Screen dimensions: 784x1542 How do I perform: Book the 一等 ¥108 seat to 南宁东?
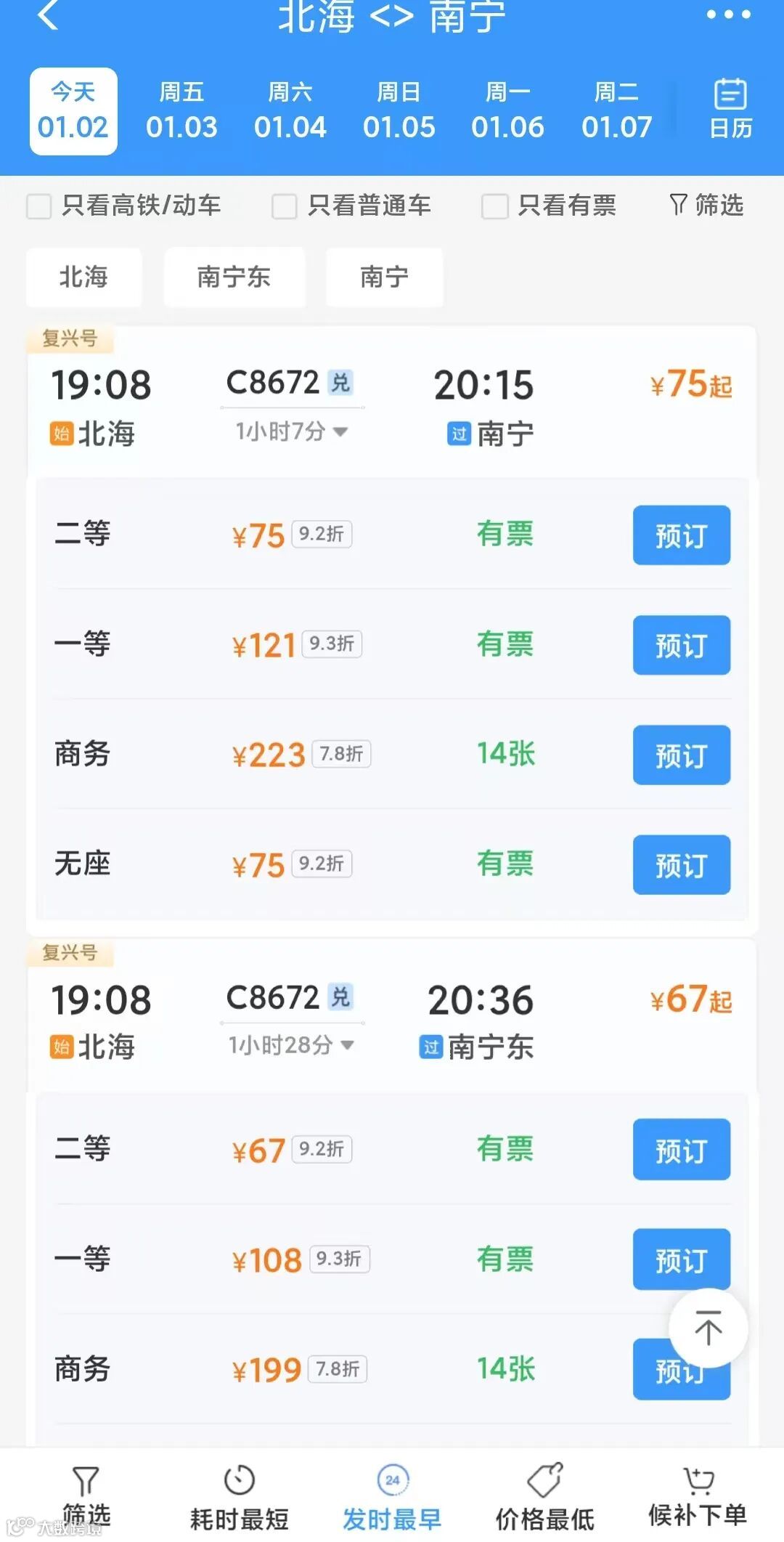click(681, 1258)
